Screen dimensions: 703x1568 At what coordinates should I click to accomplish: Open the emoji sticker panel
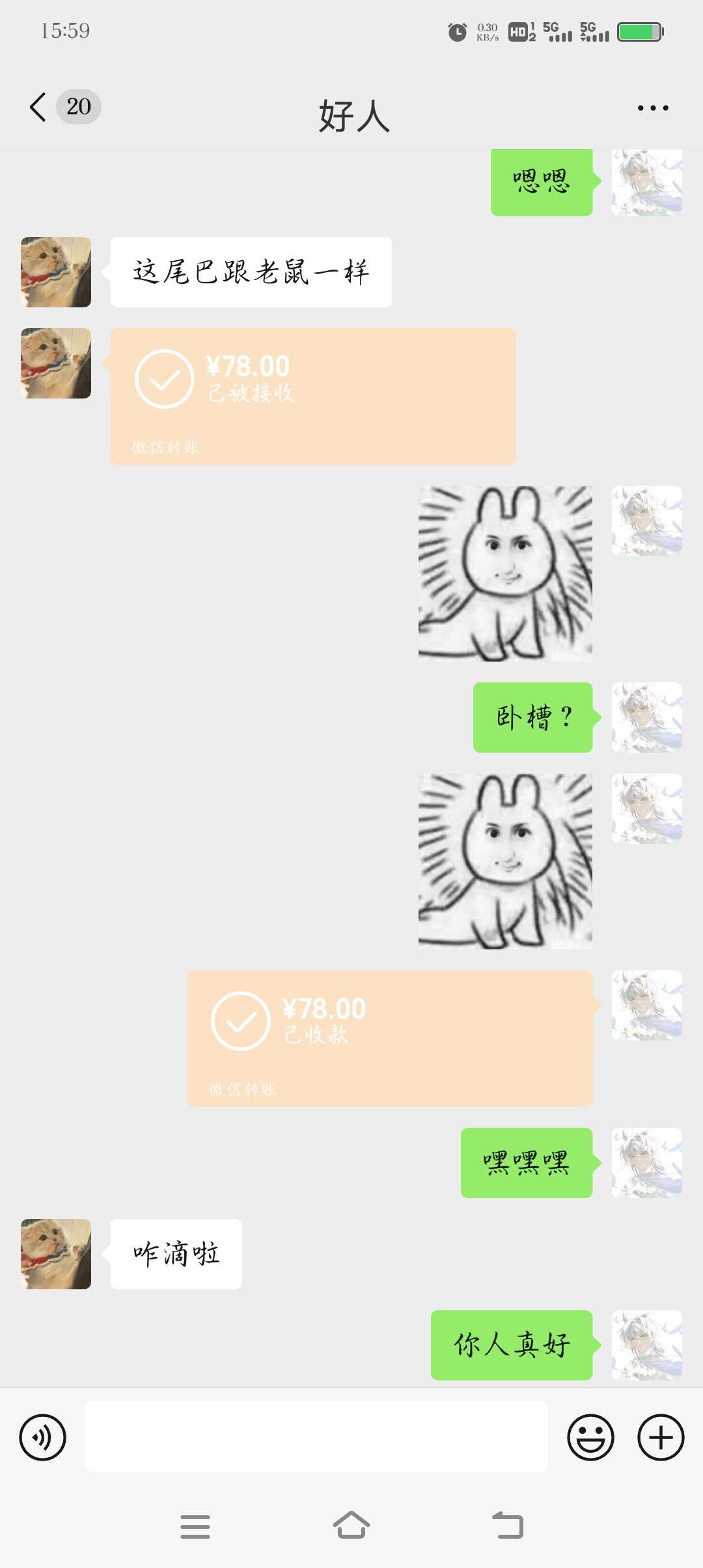click(x=590, y=1437)
